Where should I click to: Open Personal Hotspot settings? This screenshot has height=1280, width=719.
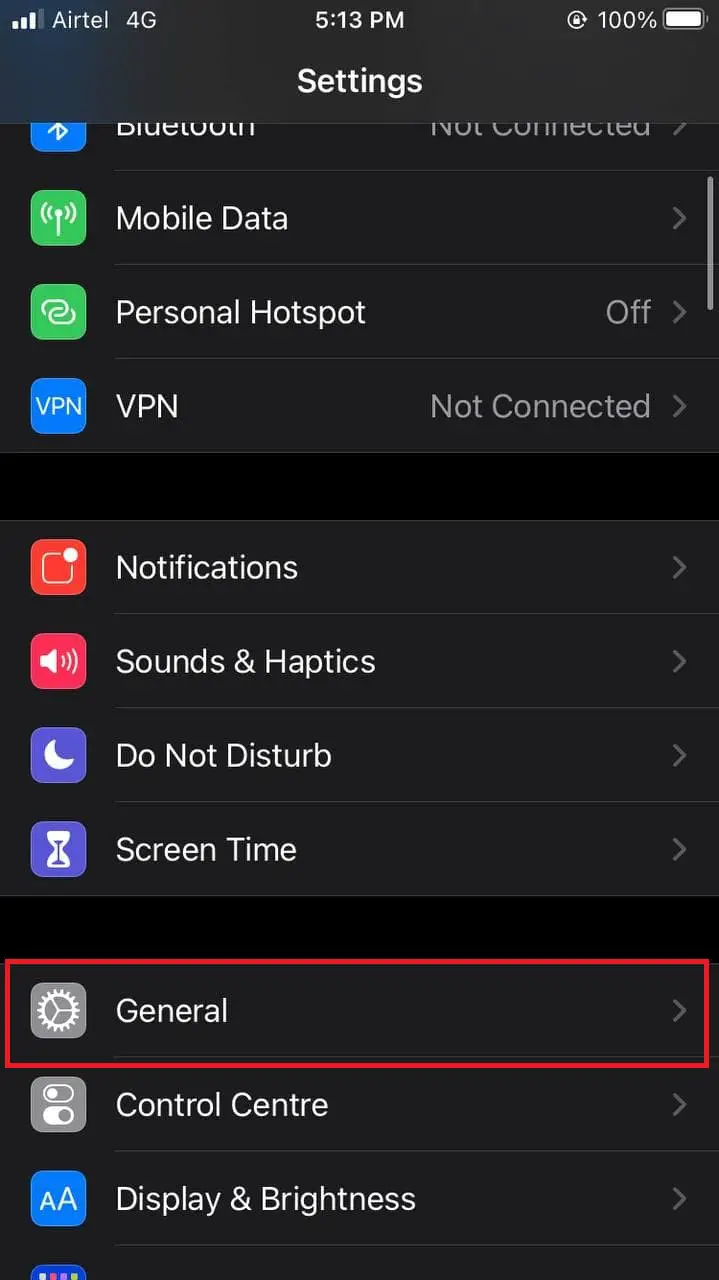[359, 312]
